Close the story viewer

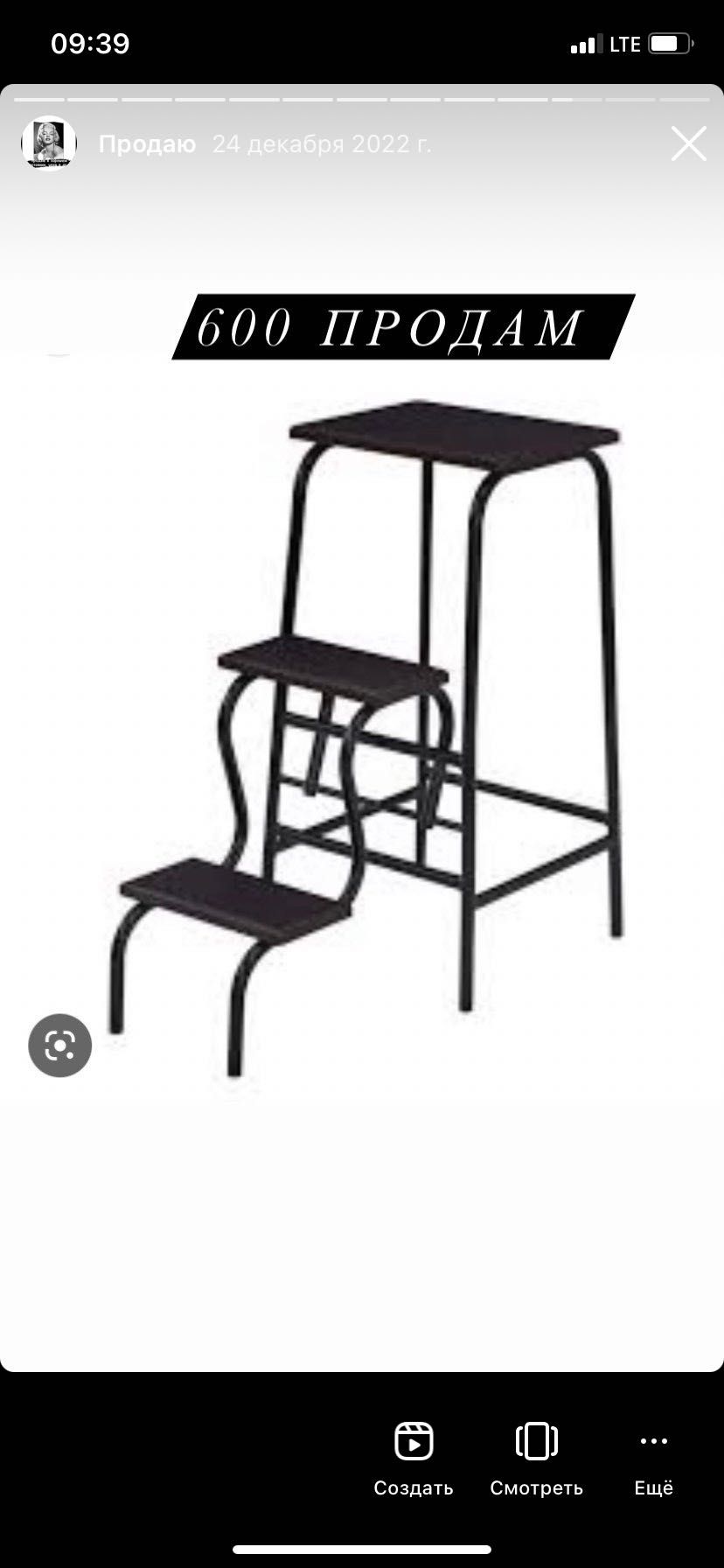688,143
